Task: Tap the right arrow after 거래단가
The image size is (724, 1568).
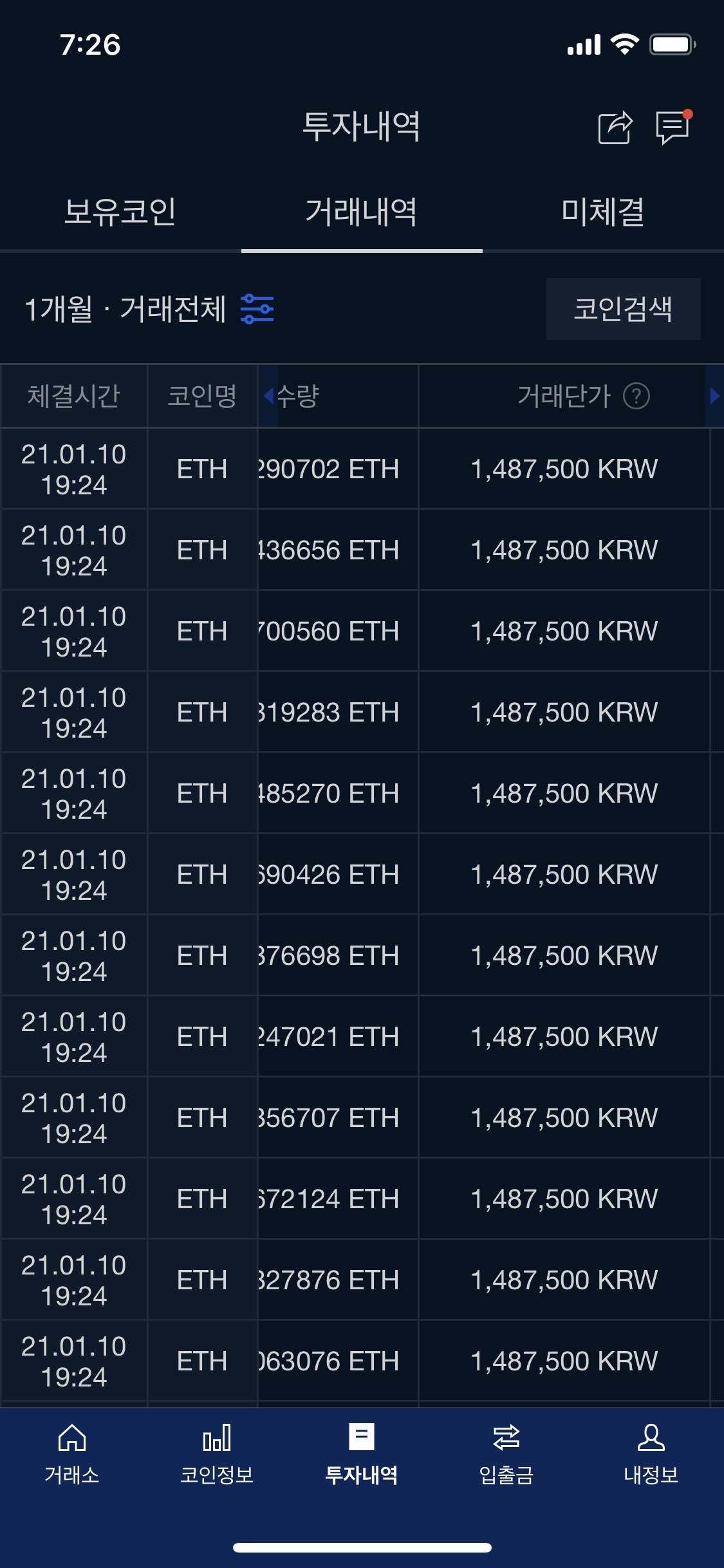Action: (714, 396)
